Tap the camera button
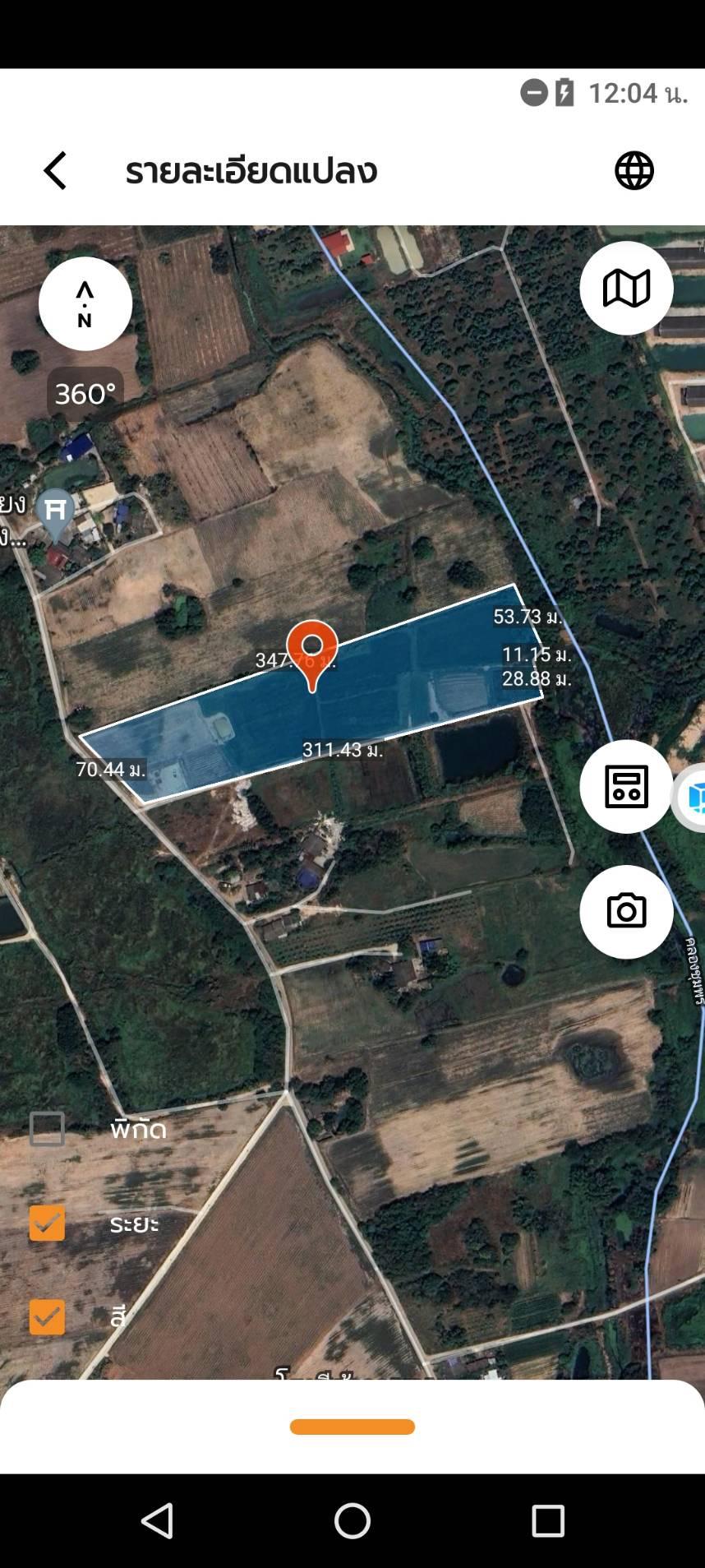705x1568 pixels. [x=626, y=911]
